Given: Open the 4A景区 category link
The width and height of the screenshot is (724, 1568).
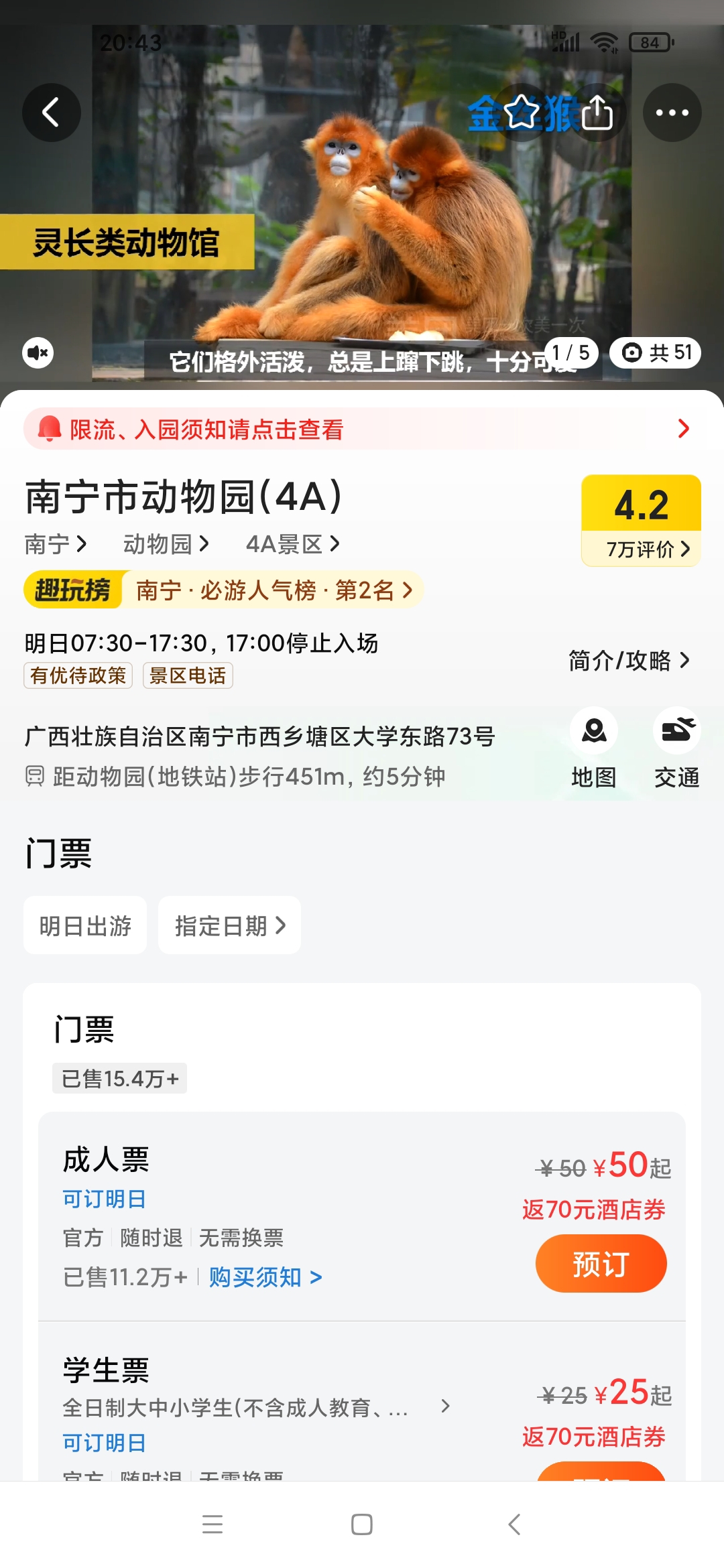Looking at the screenshot, I should [x=292, y=544].
